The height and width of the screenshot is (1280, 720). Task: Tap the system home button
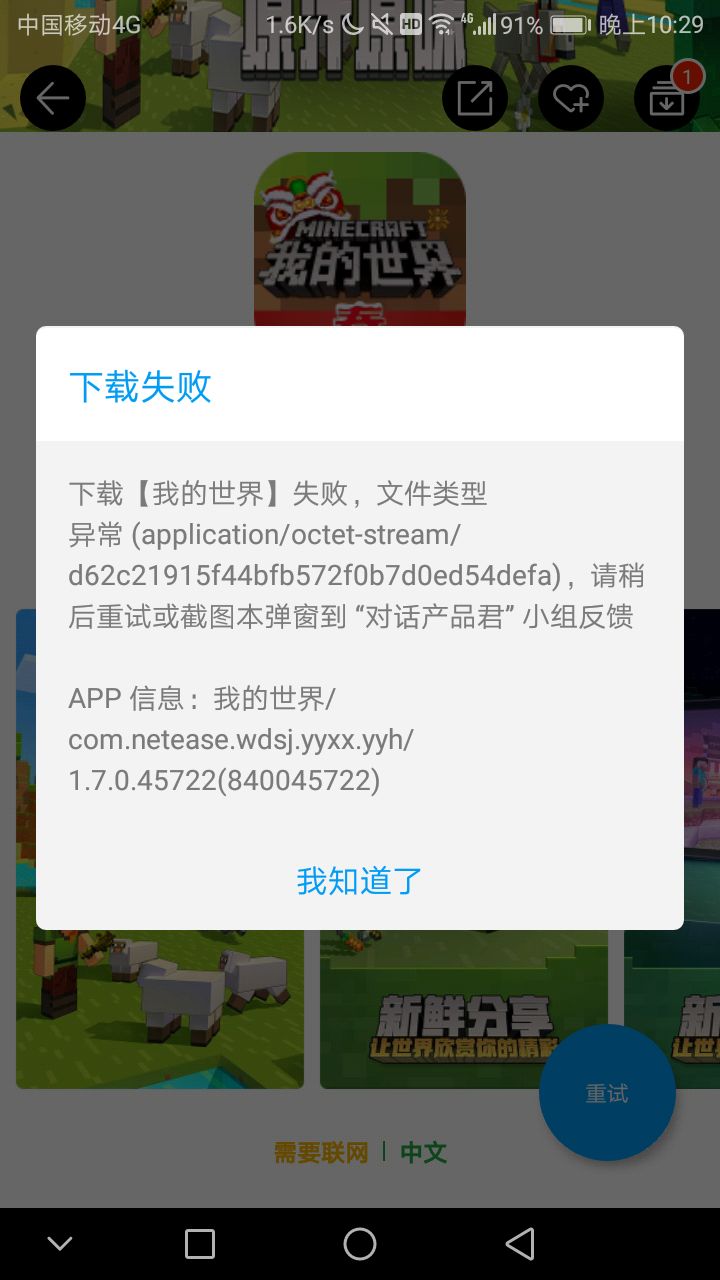(360, 1244)
